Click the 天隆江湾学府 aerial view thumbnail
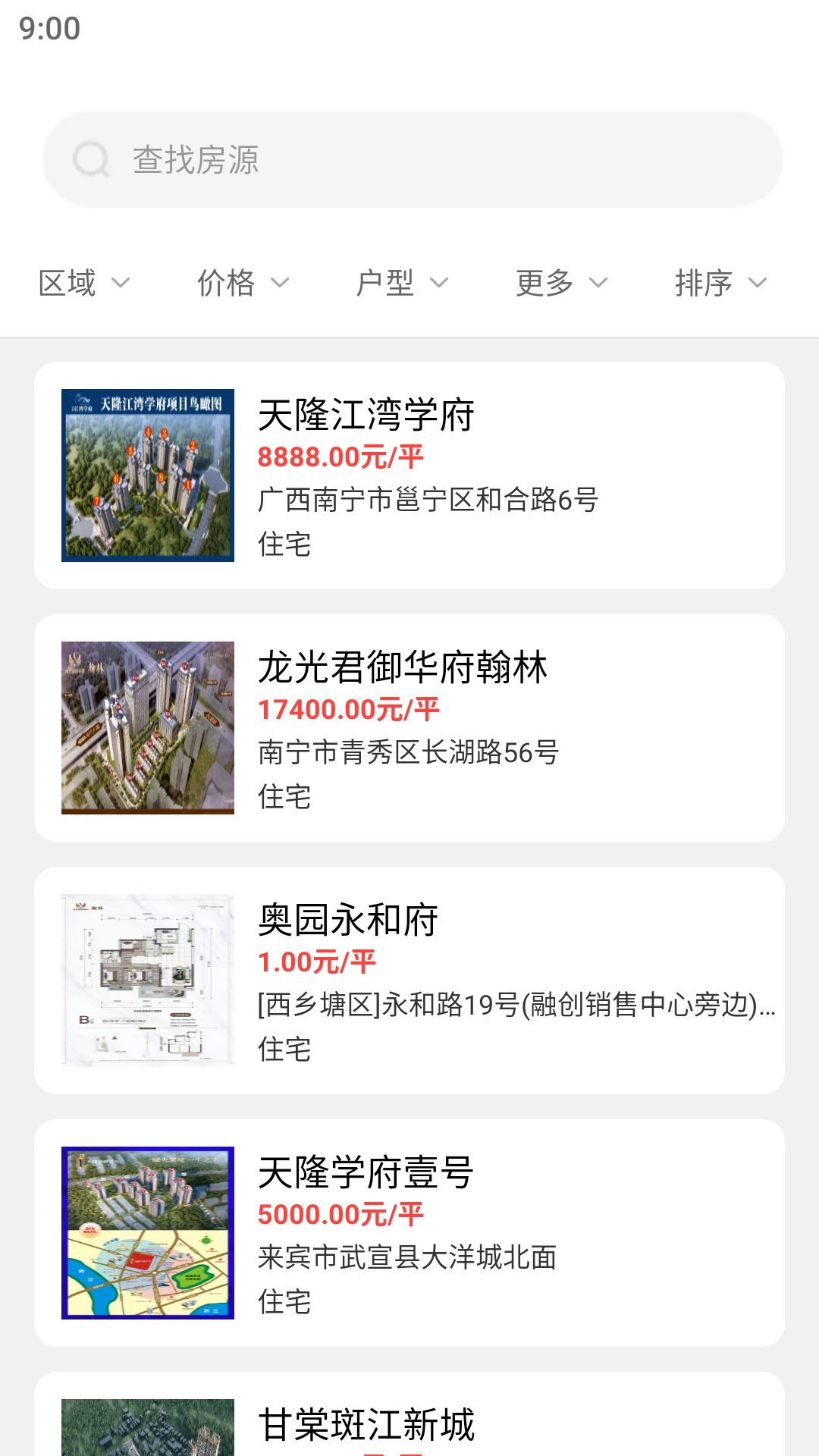 (148, 476)
